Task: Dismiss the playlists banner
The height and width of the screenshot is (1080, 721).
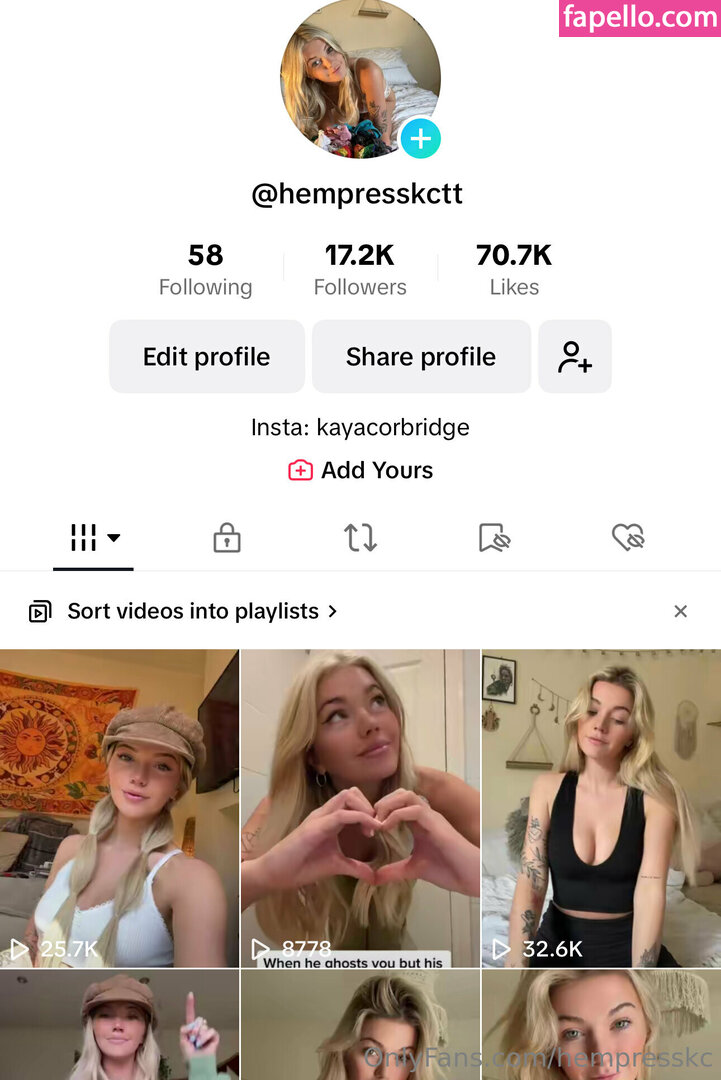Action: point(680,611)
